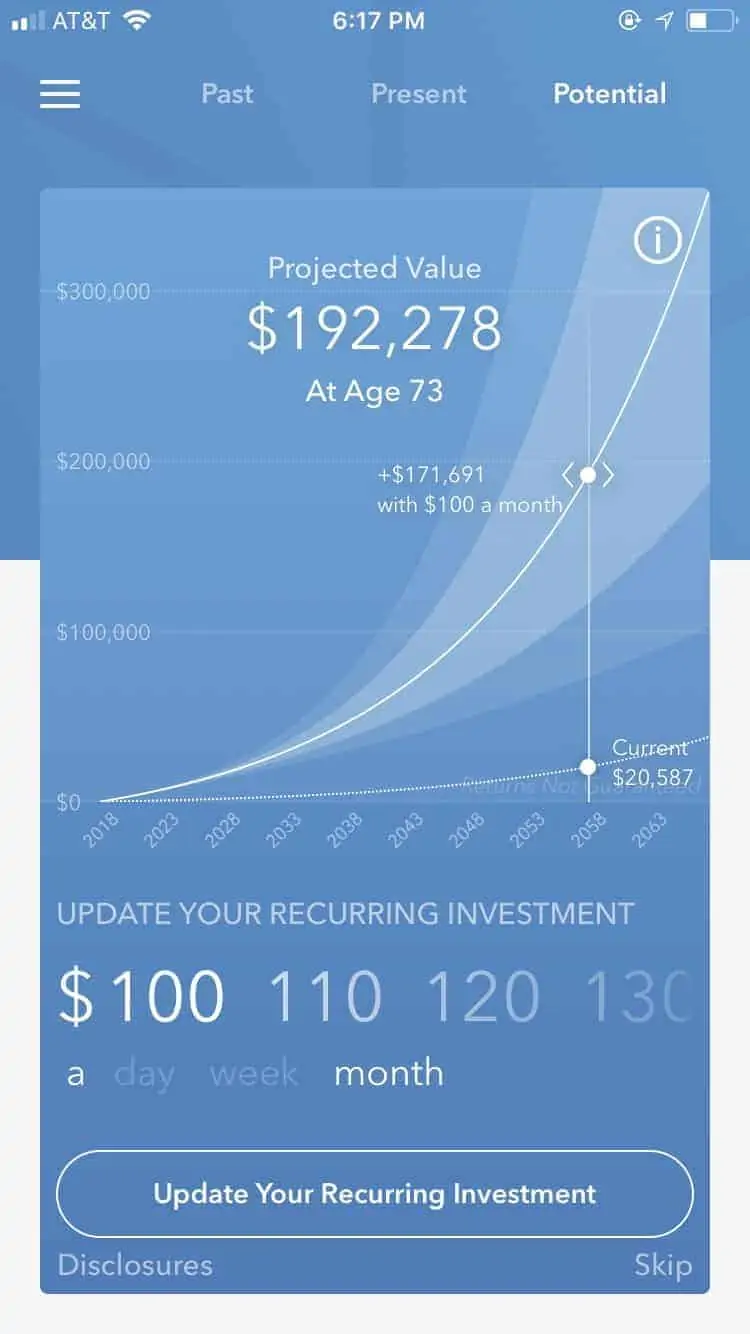Switch to the Present tab
Image resolution: width=750 pixels, height=1334 pixels.
pyautogui.click(x=419, y=94)
